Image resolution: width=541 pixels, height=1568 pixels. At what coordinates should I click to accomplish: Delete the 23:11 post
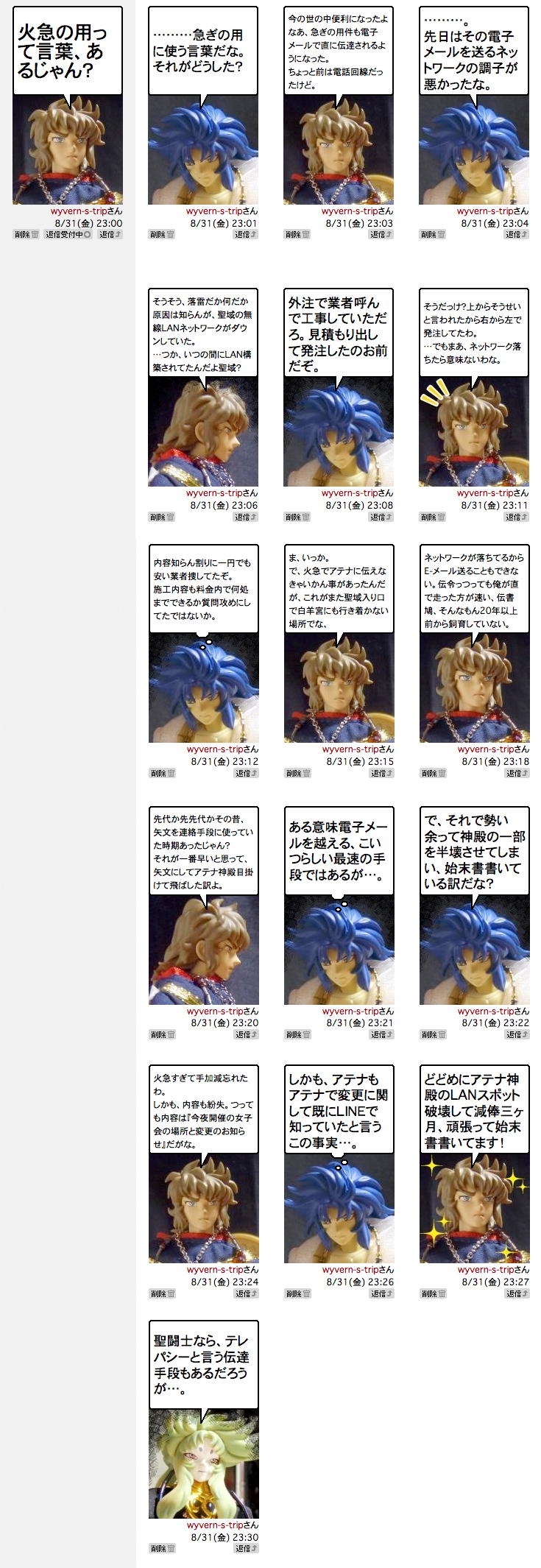tap(433, 518)
